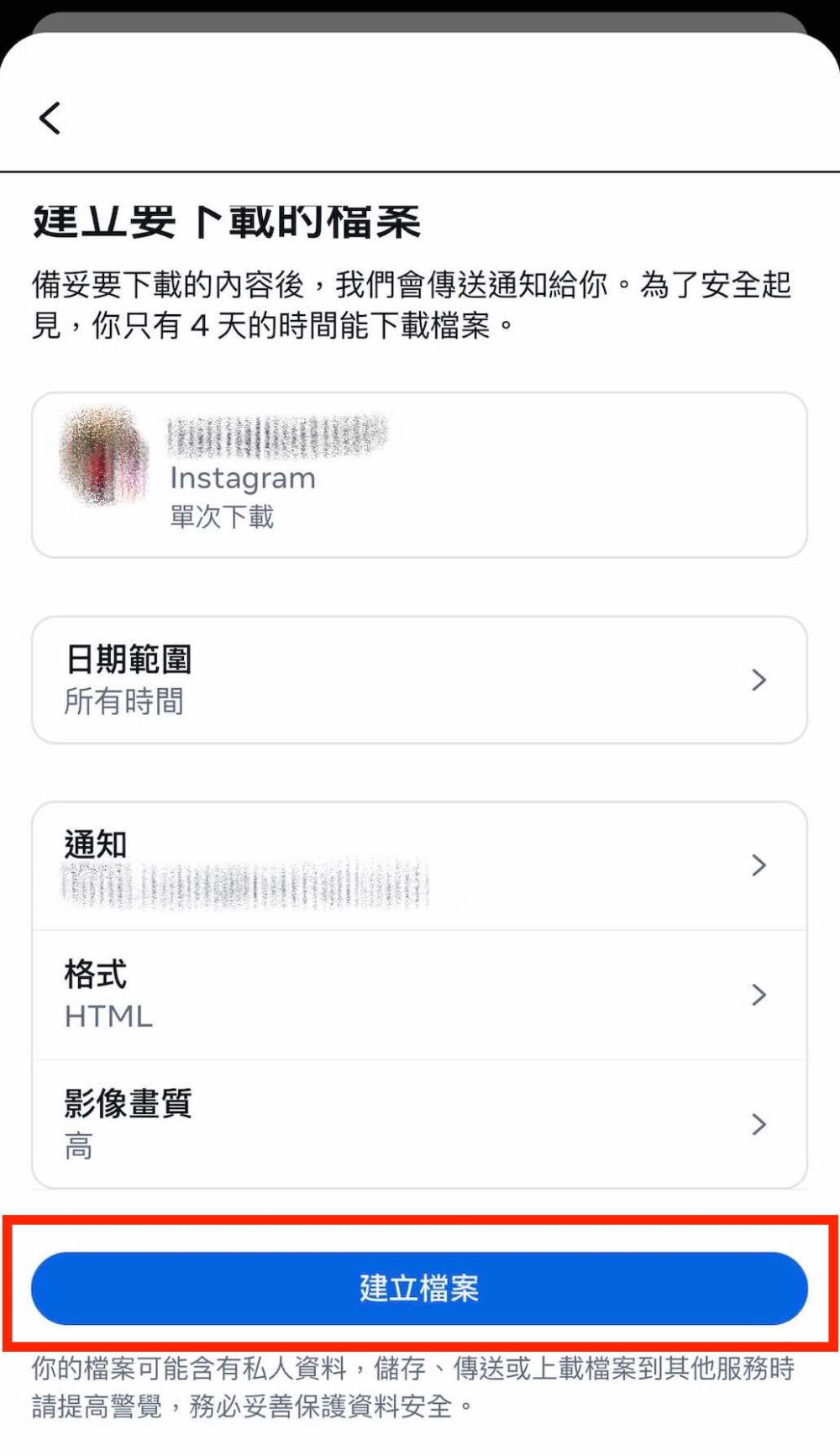Viewport: 840px width, 1456px height.
Task: Click the chevron beside 格式
Action: 759,996
